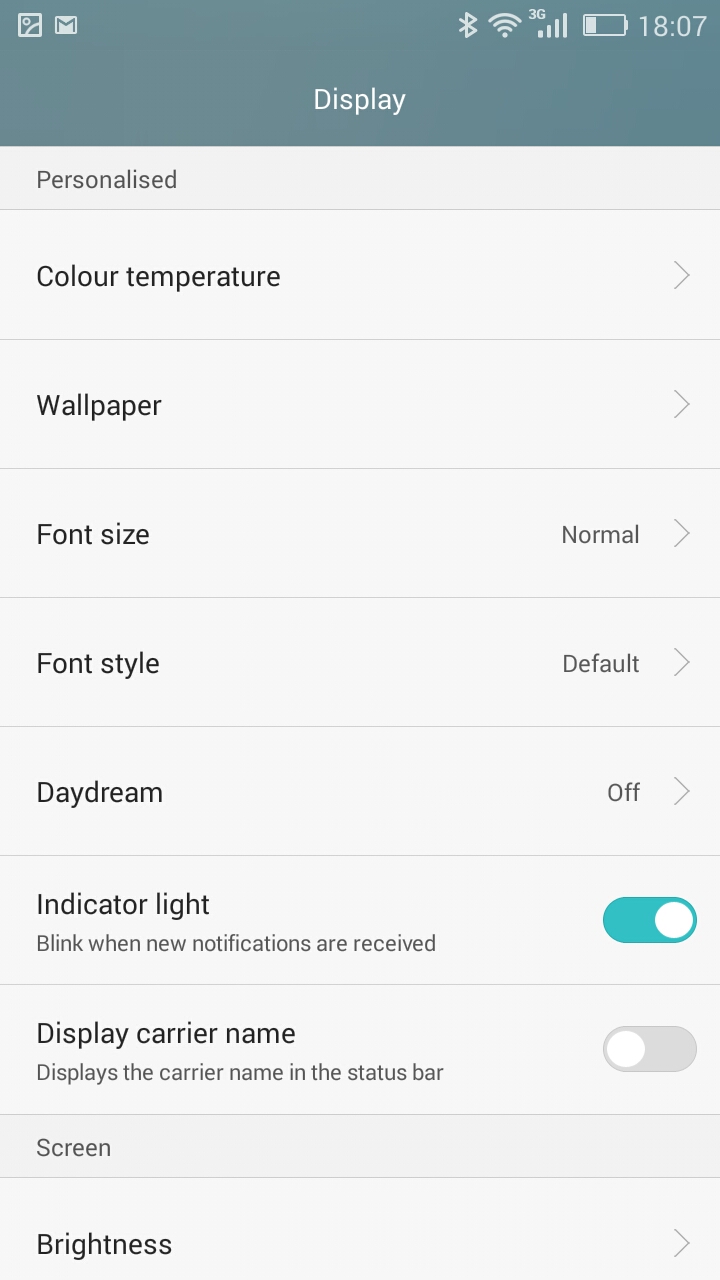This screenshot has width=720, height=1280.
Task: Open Font style options
Action: pyautogui.click(x=360, y=662)
